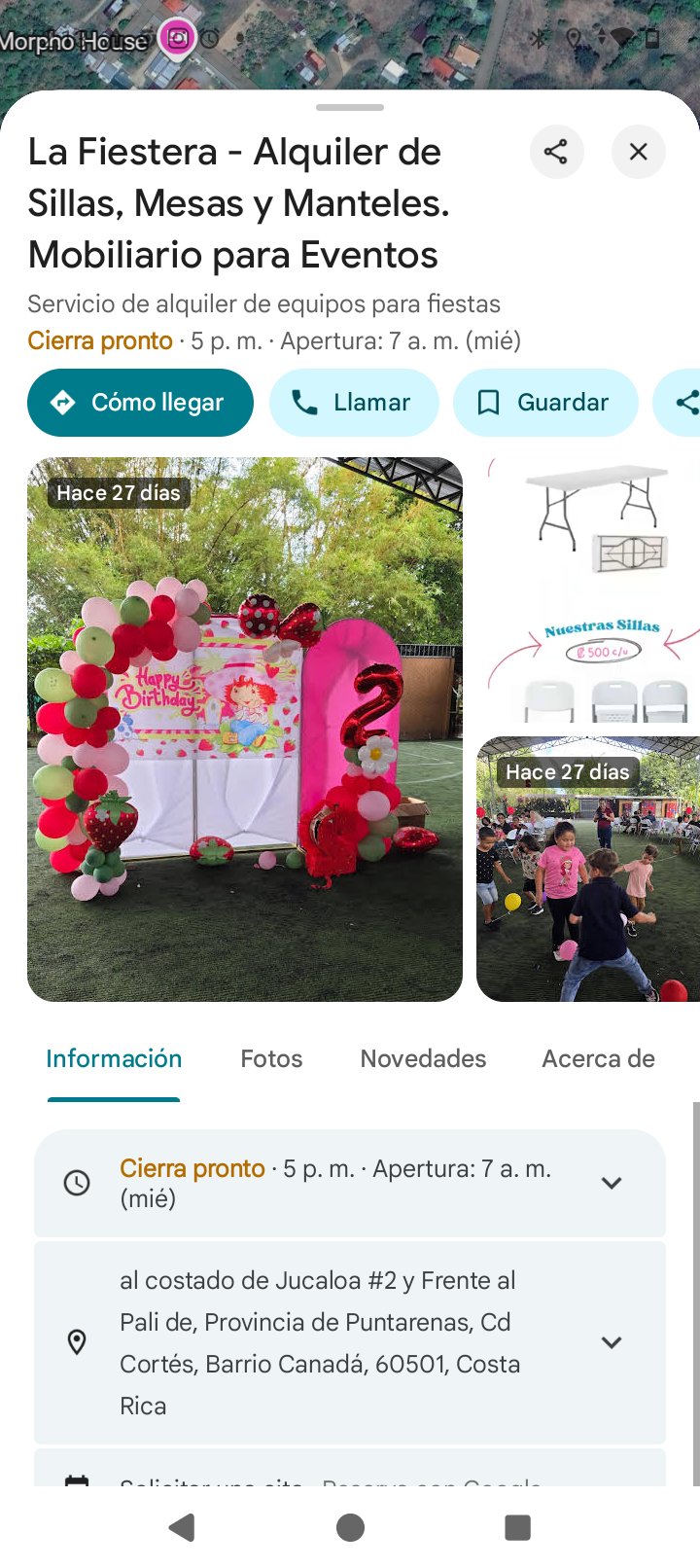The height and width of the screenshot is (1568, 700).
Task: Go back using the system back button
Action: tap(182, 1527)
